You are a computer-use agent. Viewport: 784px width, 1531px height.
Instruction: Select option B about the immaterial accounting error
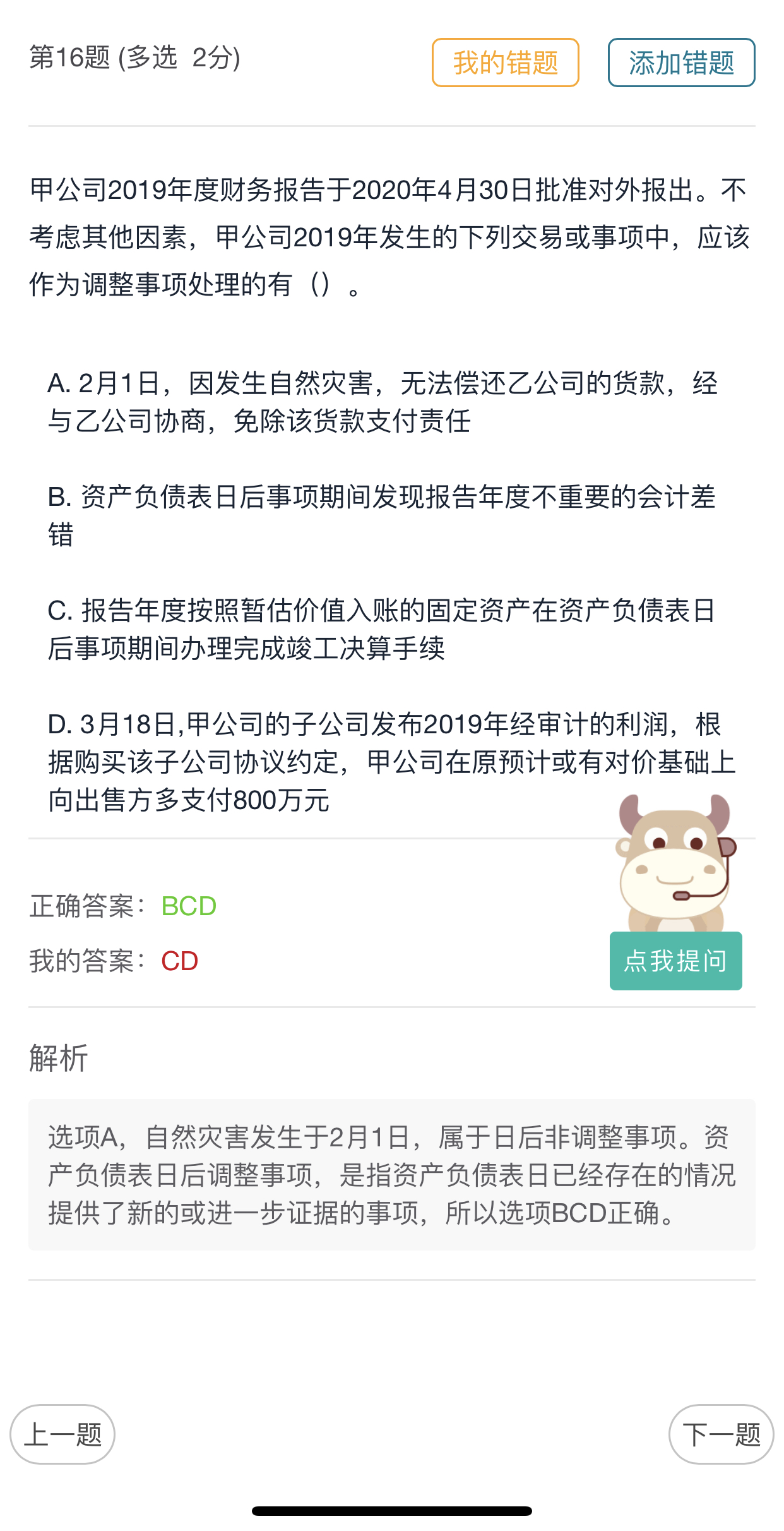(x=382, y=515)
